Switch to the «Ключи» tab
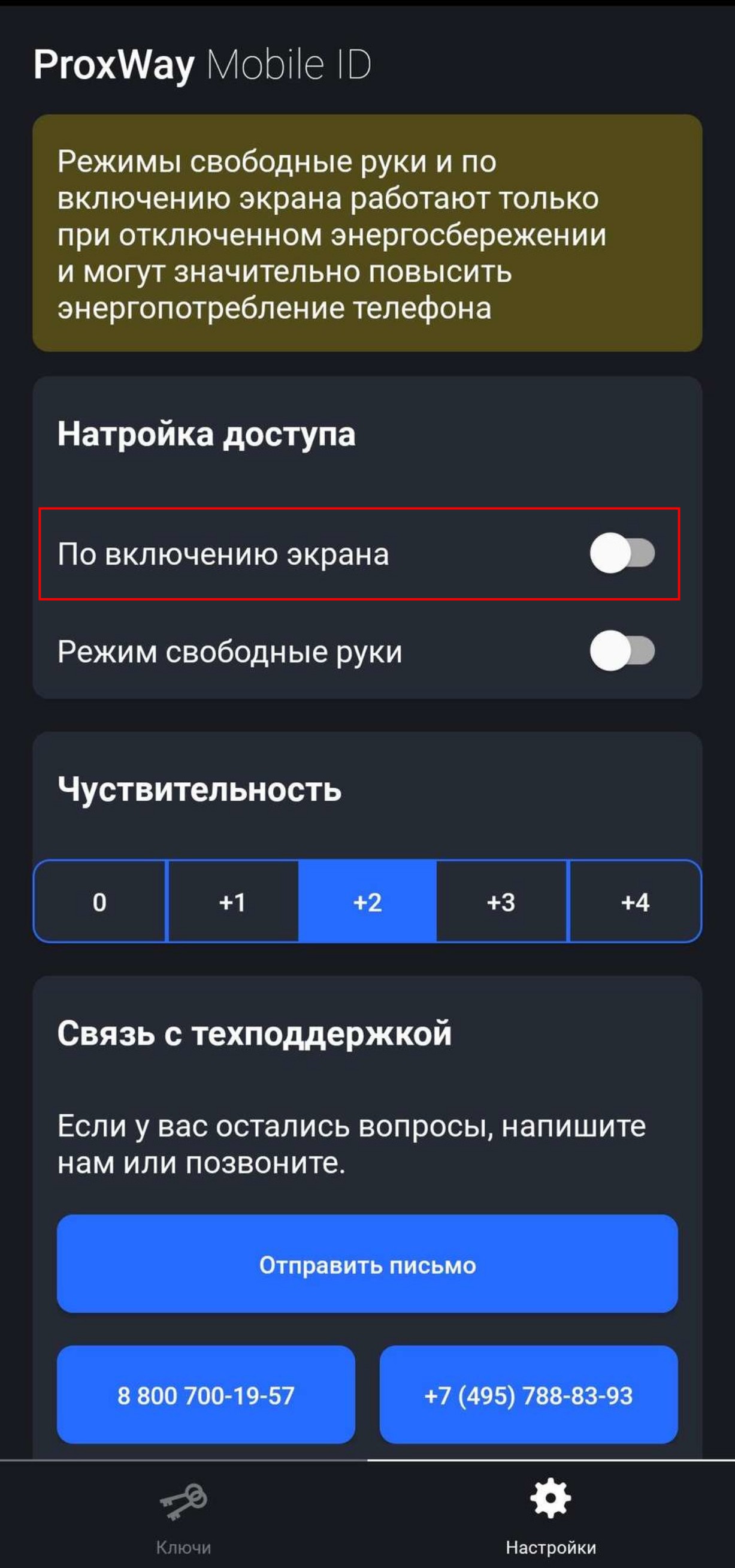The image size is (735, 1568). click(183, 1512)
